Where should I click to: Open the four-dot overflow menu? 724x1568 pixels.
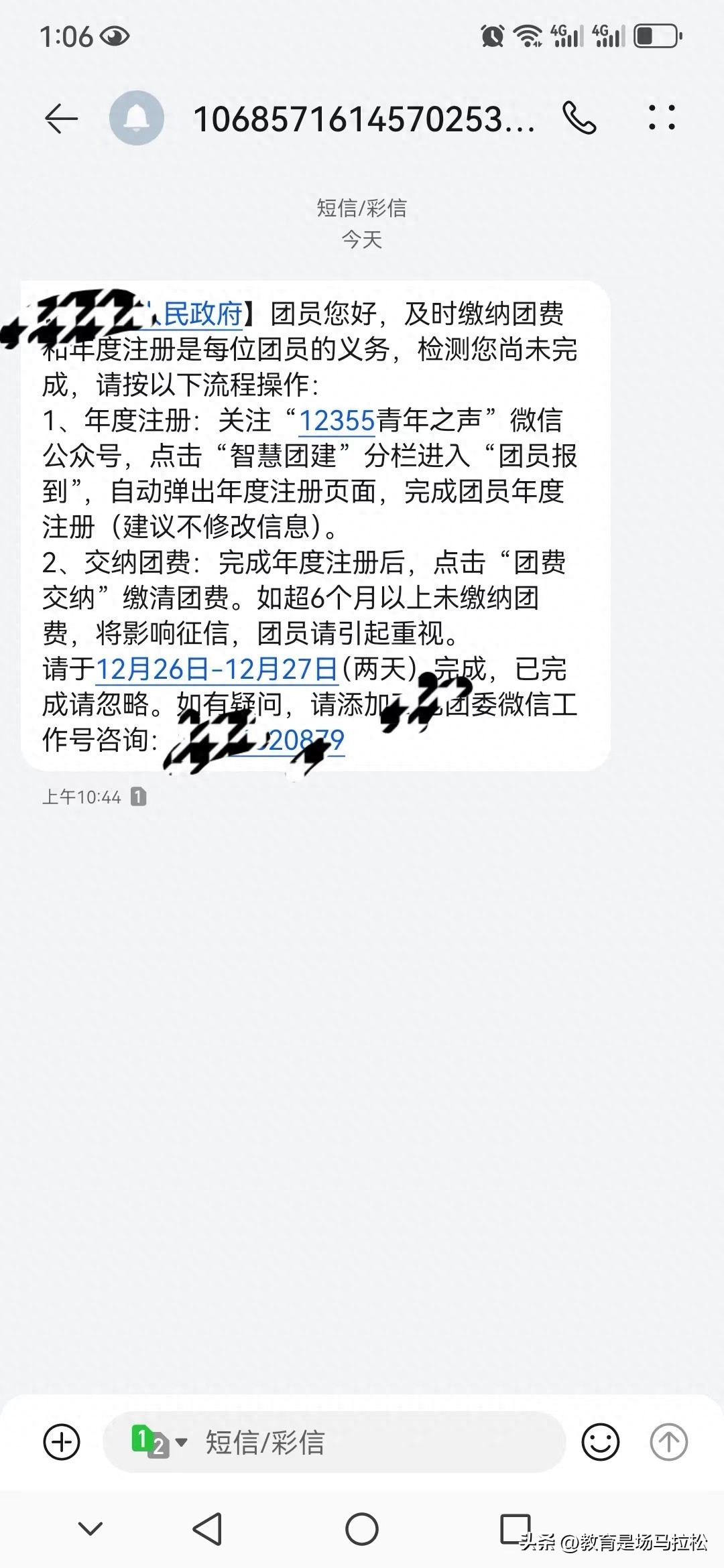661,118
